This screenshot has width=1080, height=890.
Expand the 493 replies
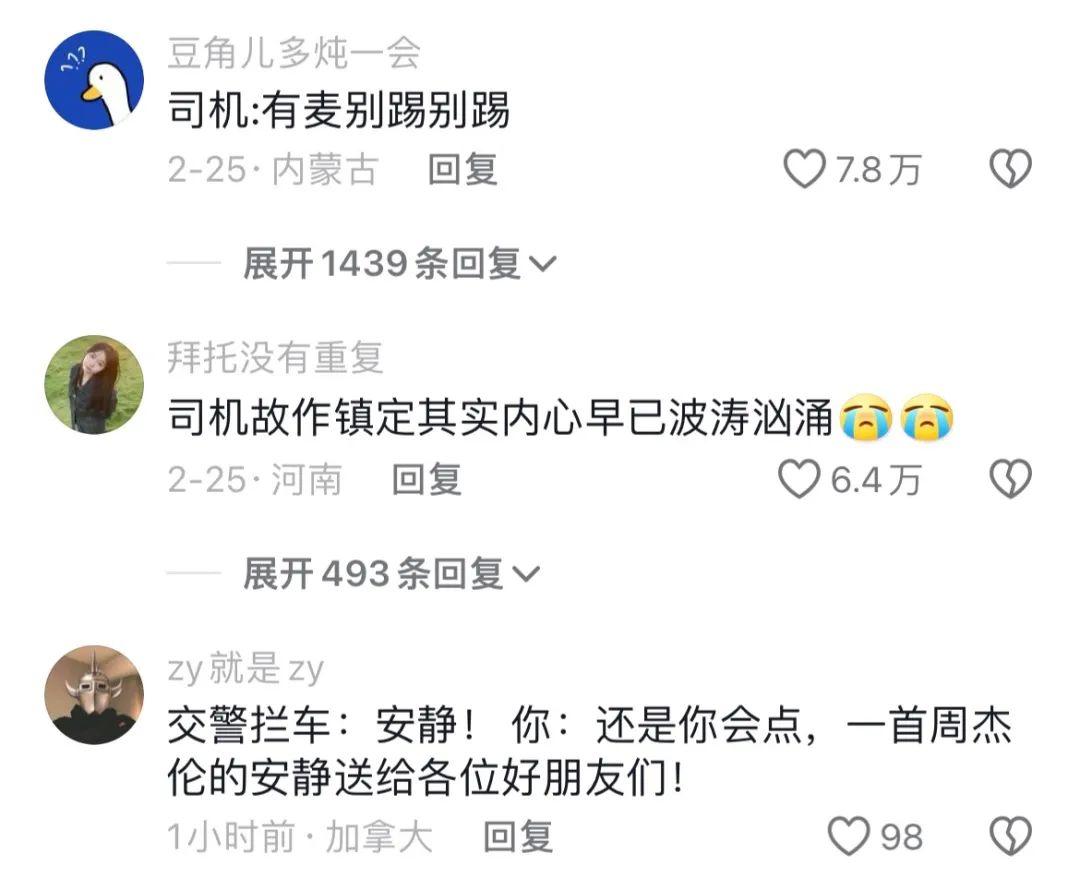(390, 573)
